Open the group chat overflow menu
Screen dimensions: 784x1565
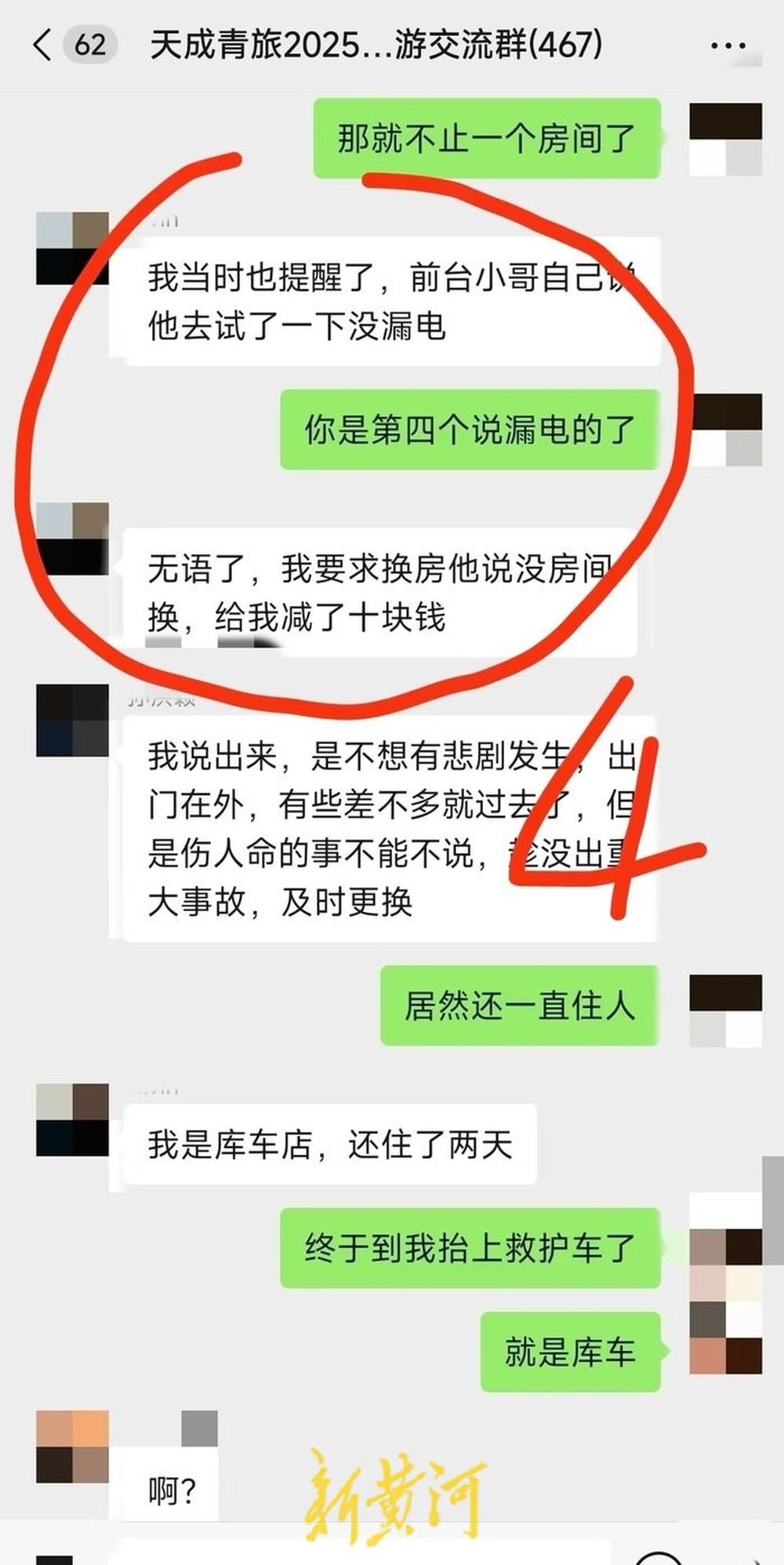click(727, 46)
